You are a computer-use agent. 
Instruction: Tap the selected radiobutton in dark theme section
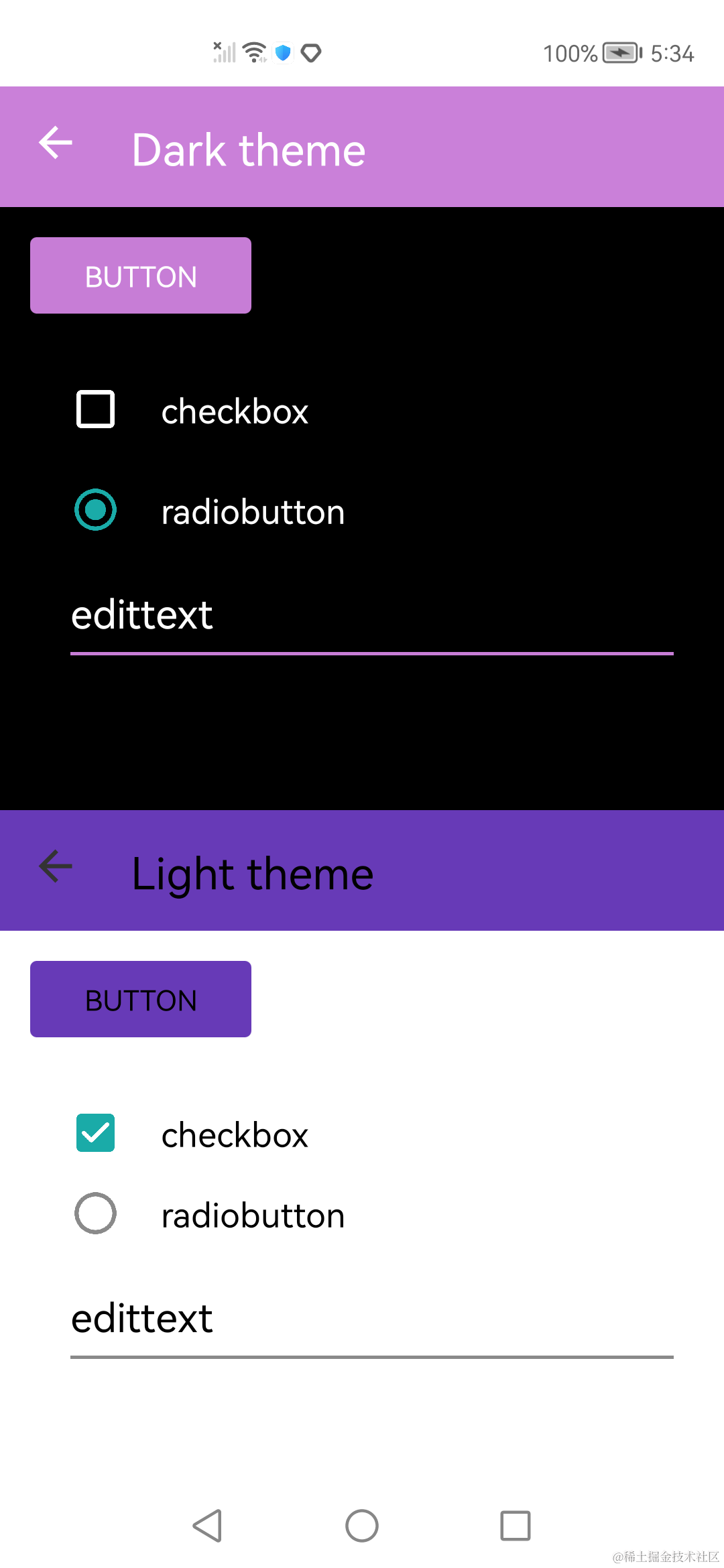click(x=96, y=510)
